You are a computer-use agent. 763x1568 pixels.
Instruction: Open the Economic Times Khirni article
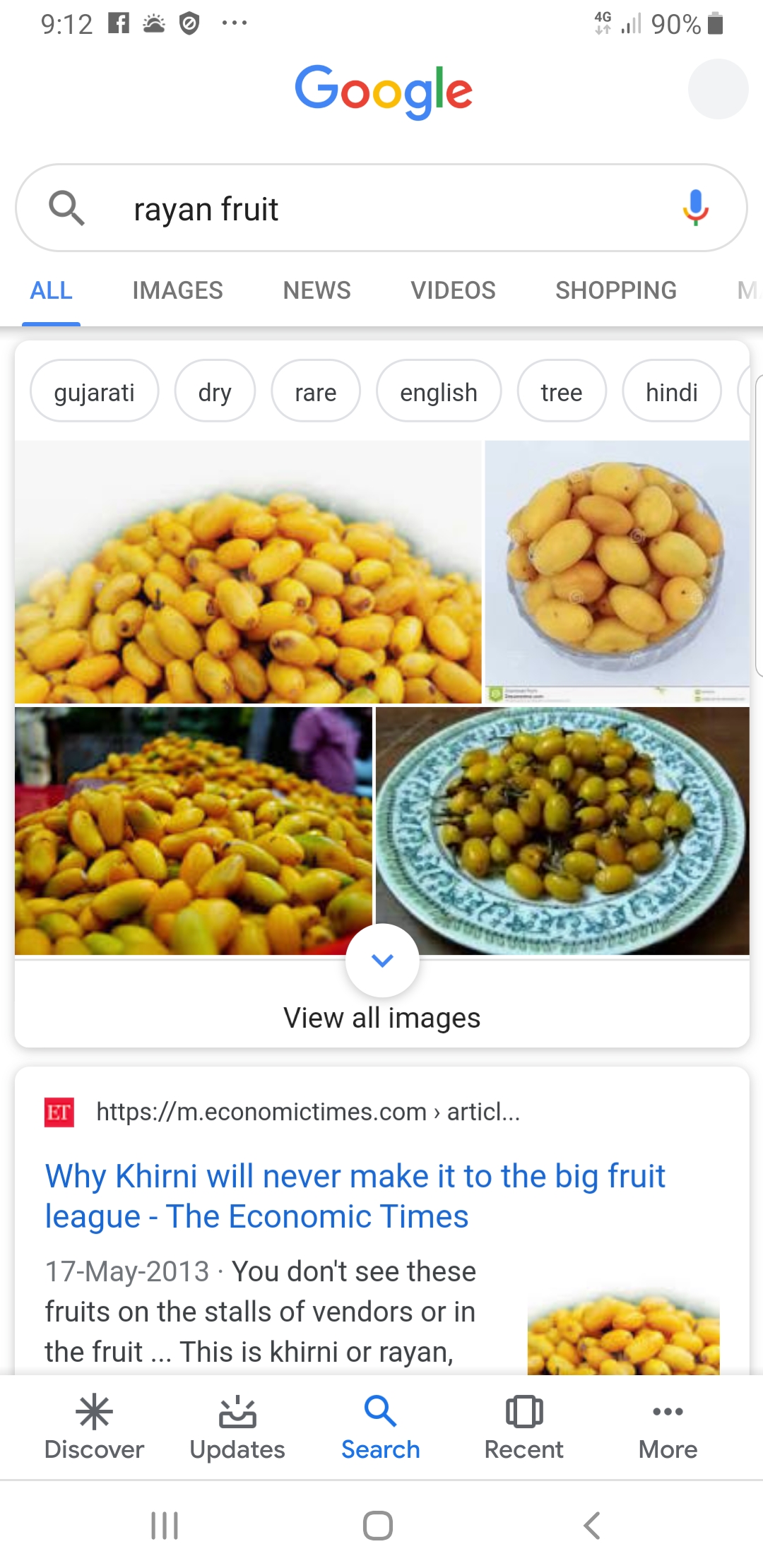355,1196
